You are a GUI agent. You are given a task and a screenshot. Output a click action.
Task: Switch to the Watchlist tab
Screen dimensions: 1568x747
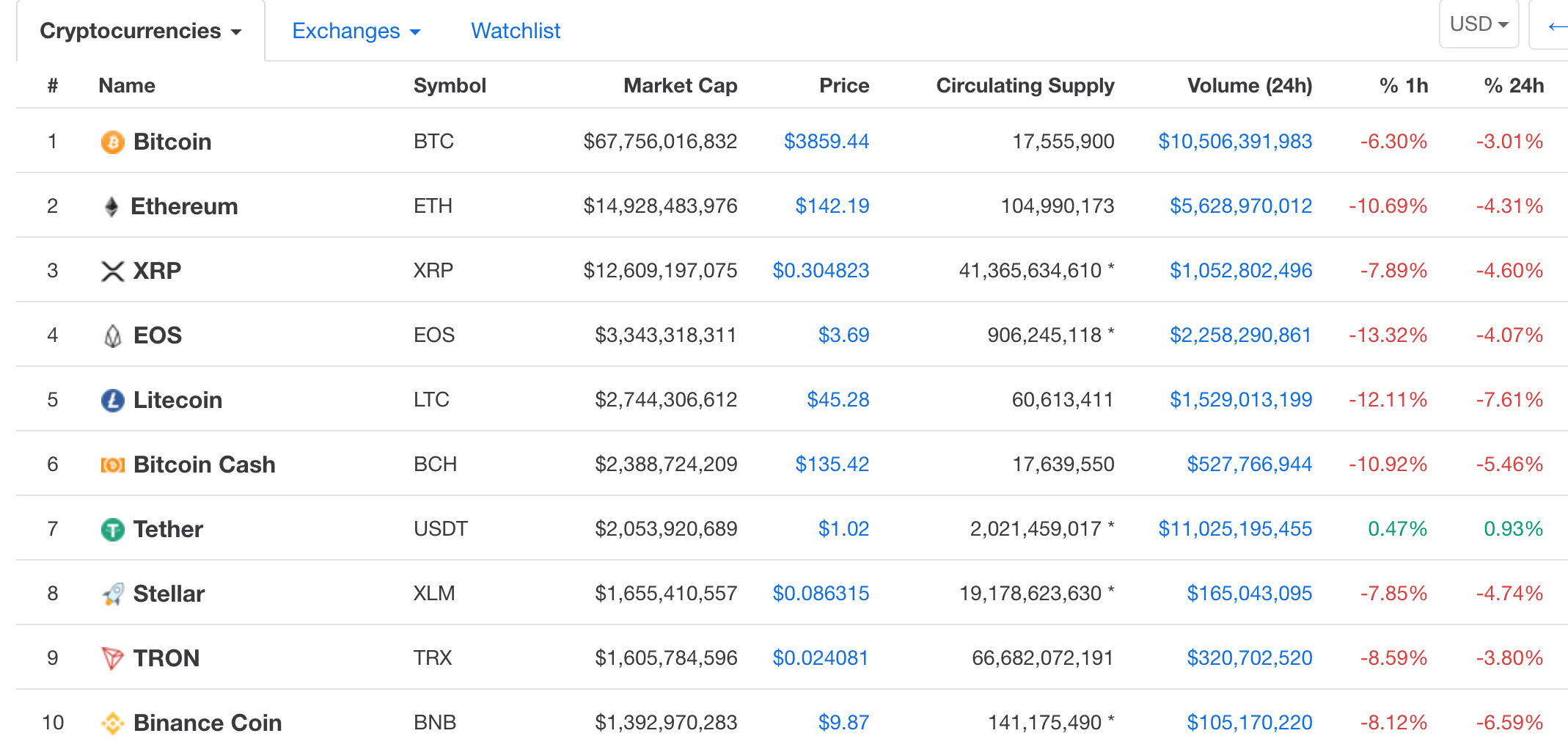515,31
